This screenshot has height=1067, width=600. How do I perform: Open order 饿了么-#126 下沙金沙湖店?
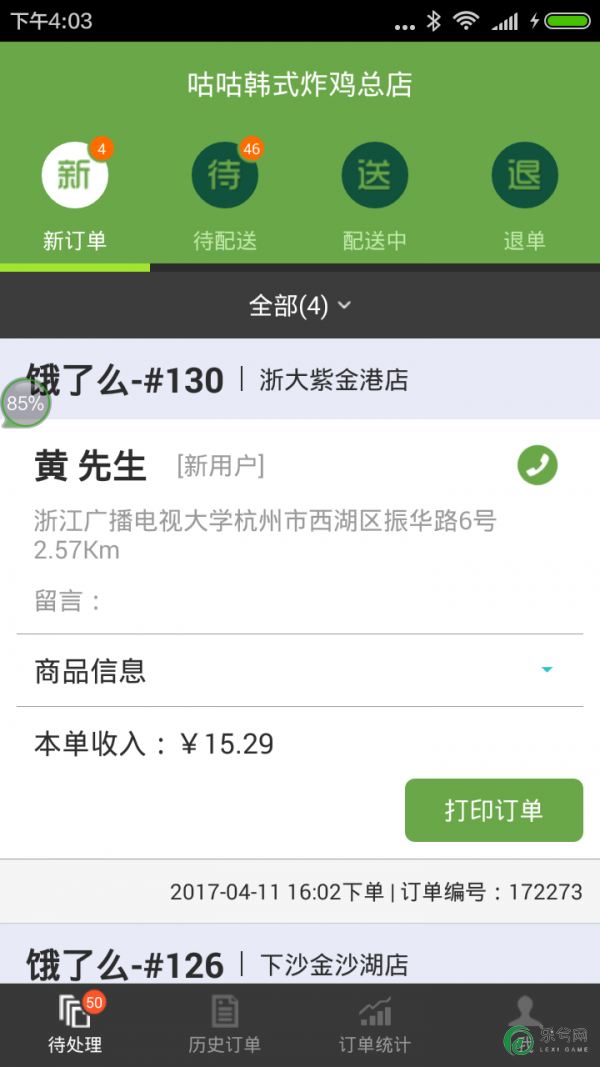click(x=300, y=964)
